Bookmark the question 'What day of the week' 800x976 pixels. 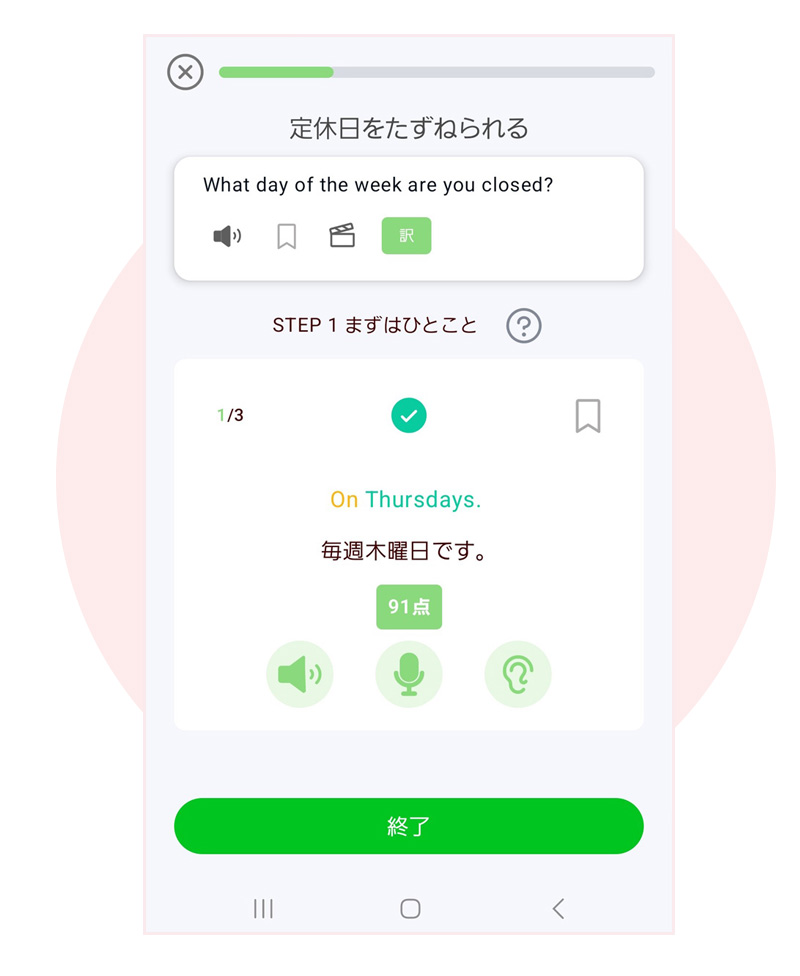[x=286, y=236]
